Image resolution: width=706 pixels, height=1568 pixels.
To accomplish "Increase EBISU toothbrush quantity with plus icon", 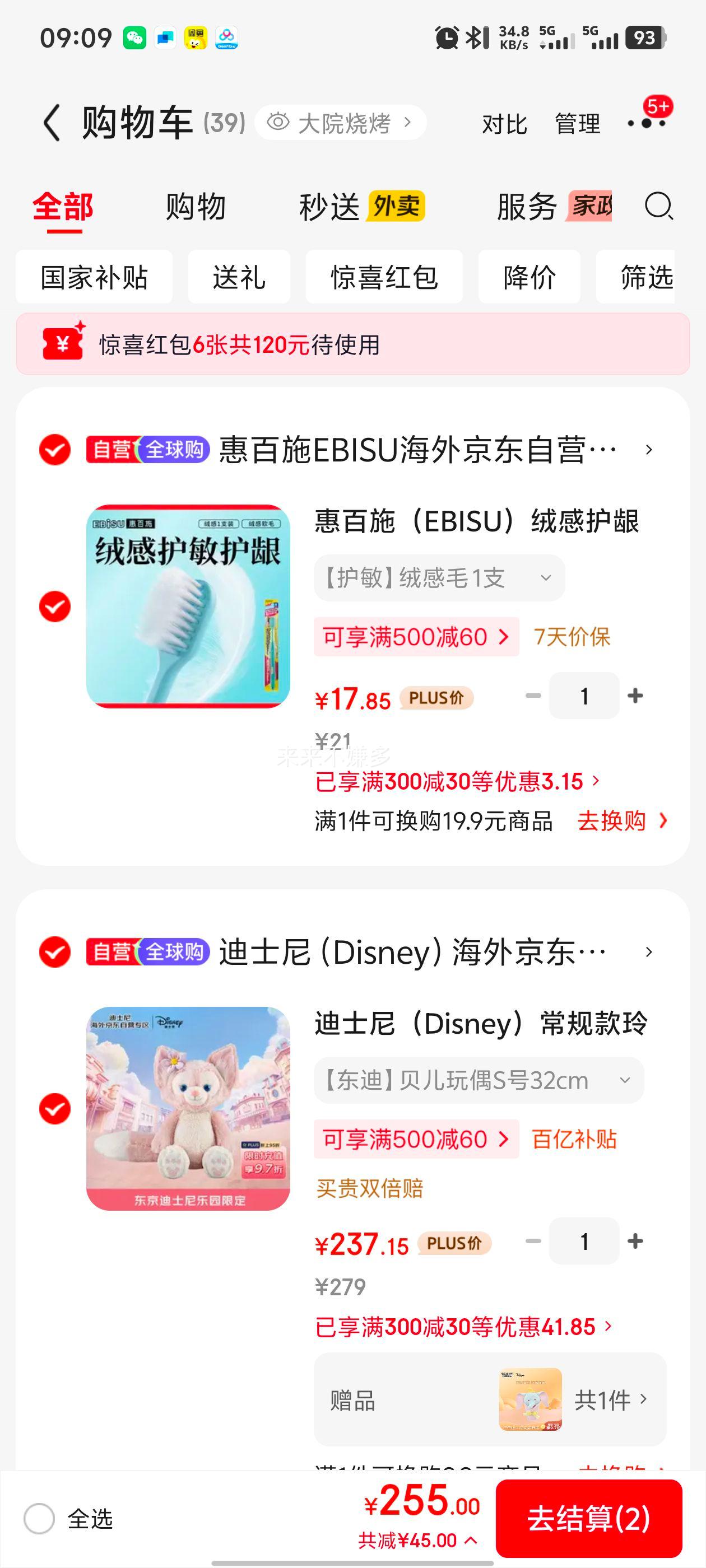I will coord(635,694).
